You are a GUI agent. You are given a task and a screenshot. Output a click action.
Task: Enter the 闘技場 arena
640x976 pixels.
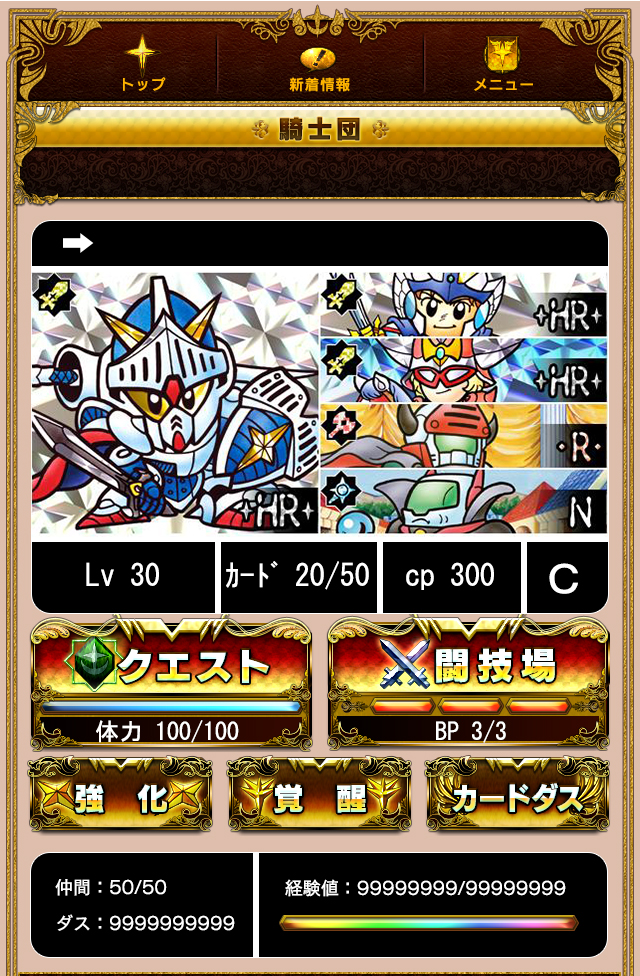click(468, 666)
